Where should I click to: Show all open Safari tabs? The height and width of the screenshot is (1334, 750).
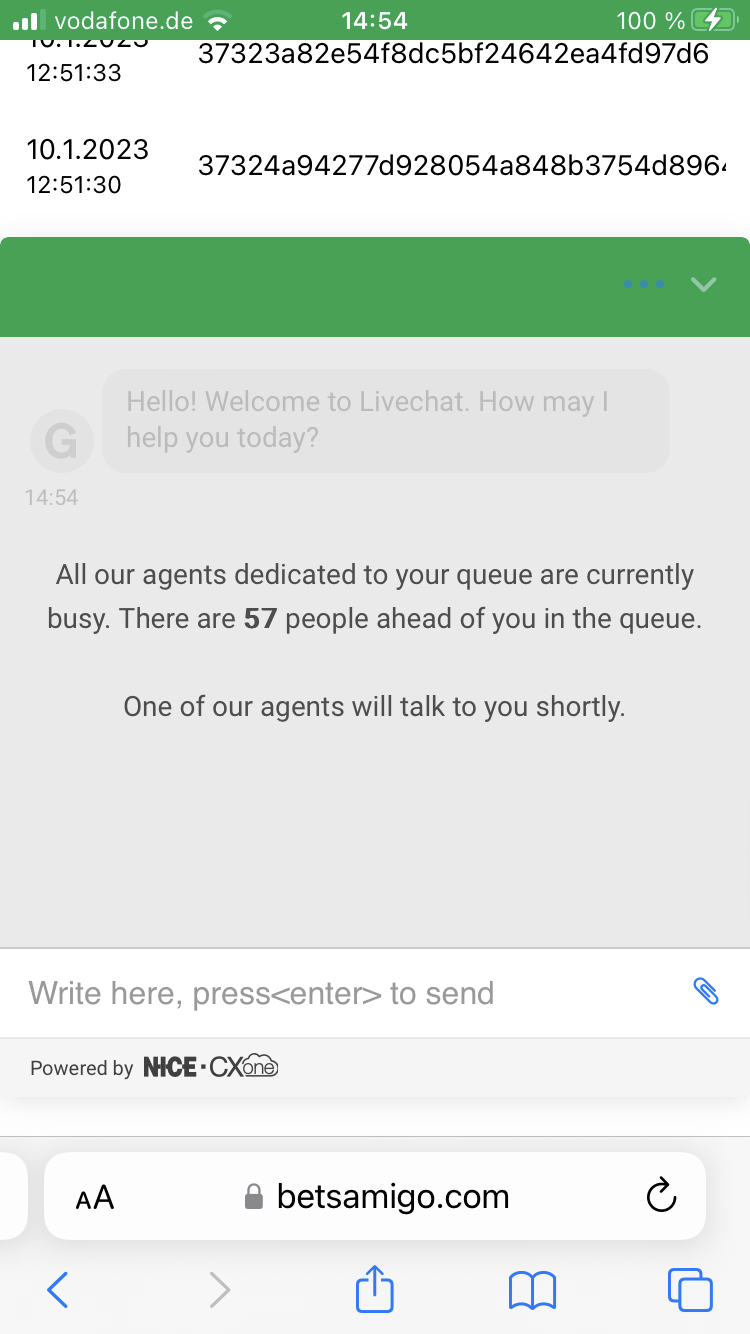[x=690, y=1290]
